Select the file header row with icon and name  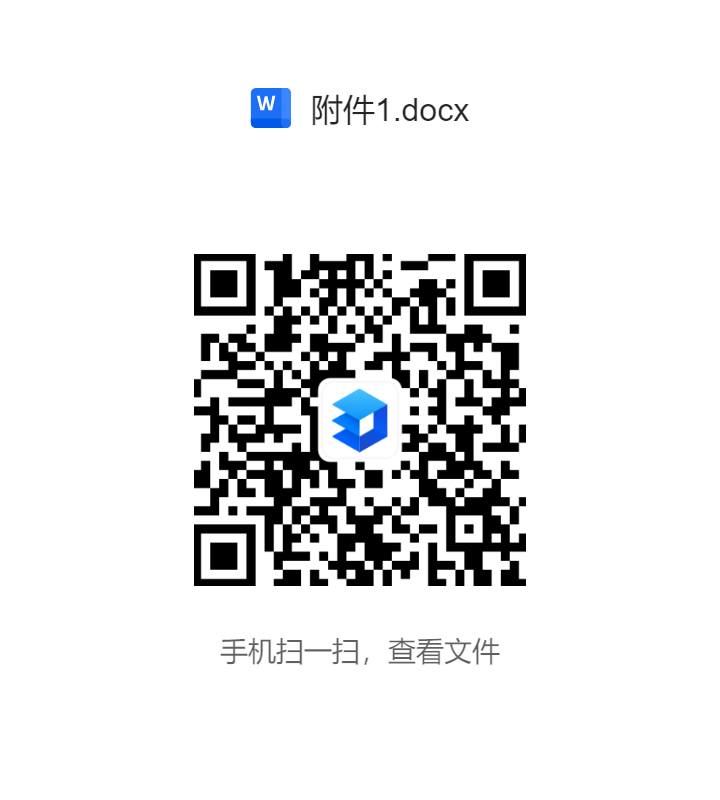360,108
